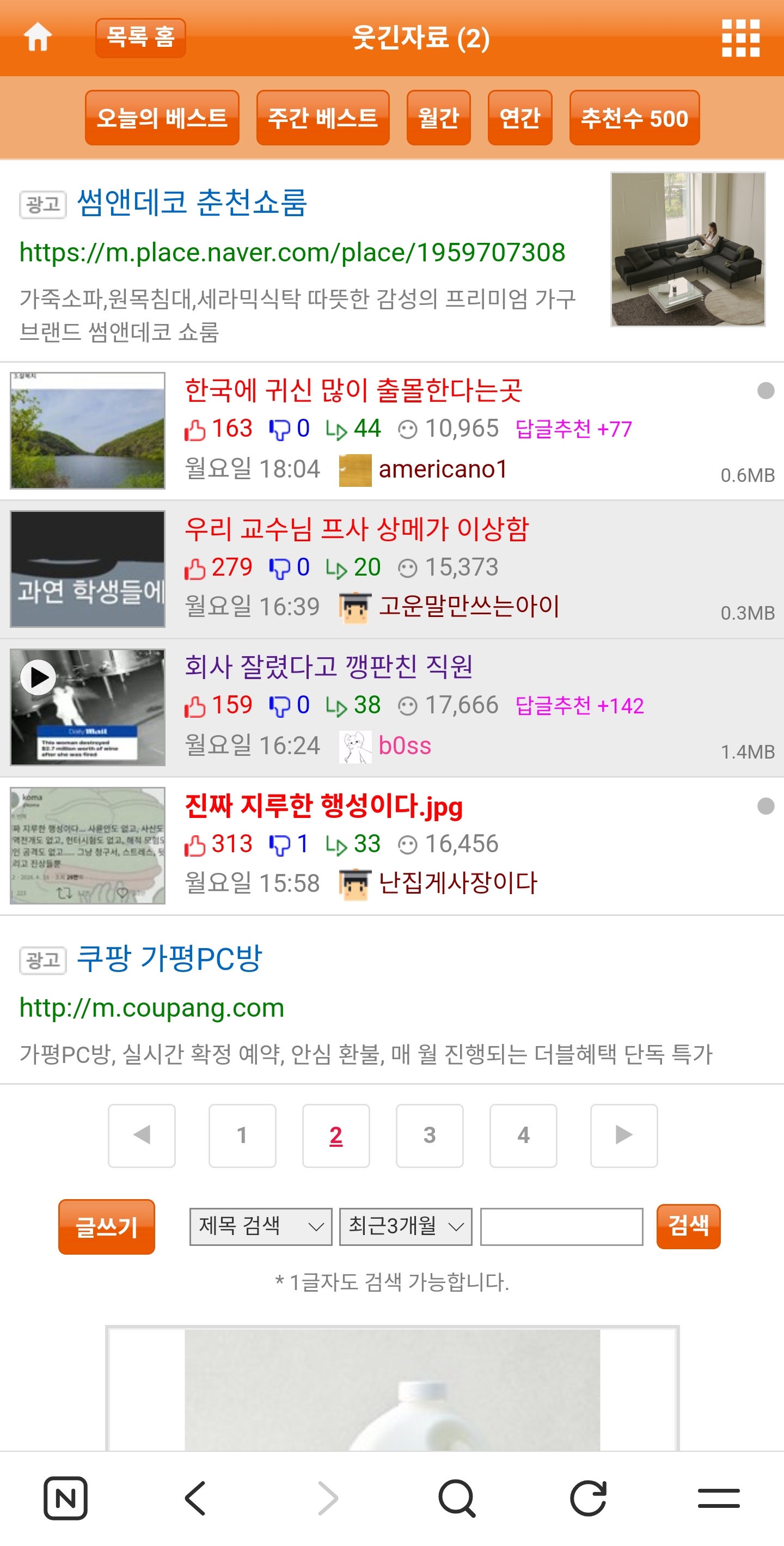This screenshot has width=784, height=1546.
Task: Jump to the next page arrow
Action: (x=624, y=1135)
